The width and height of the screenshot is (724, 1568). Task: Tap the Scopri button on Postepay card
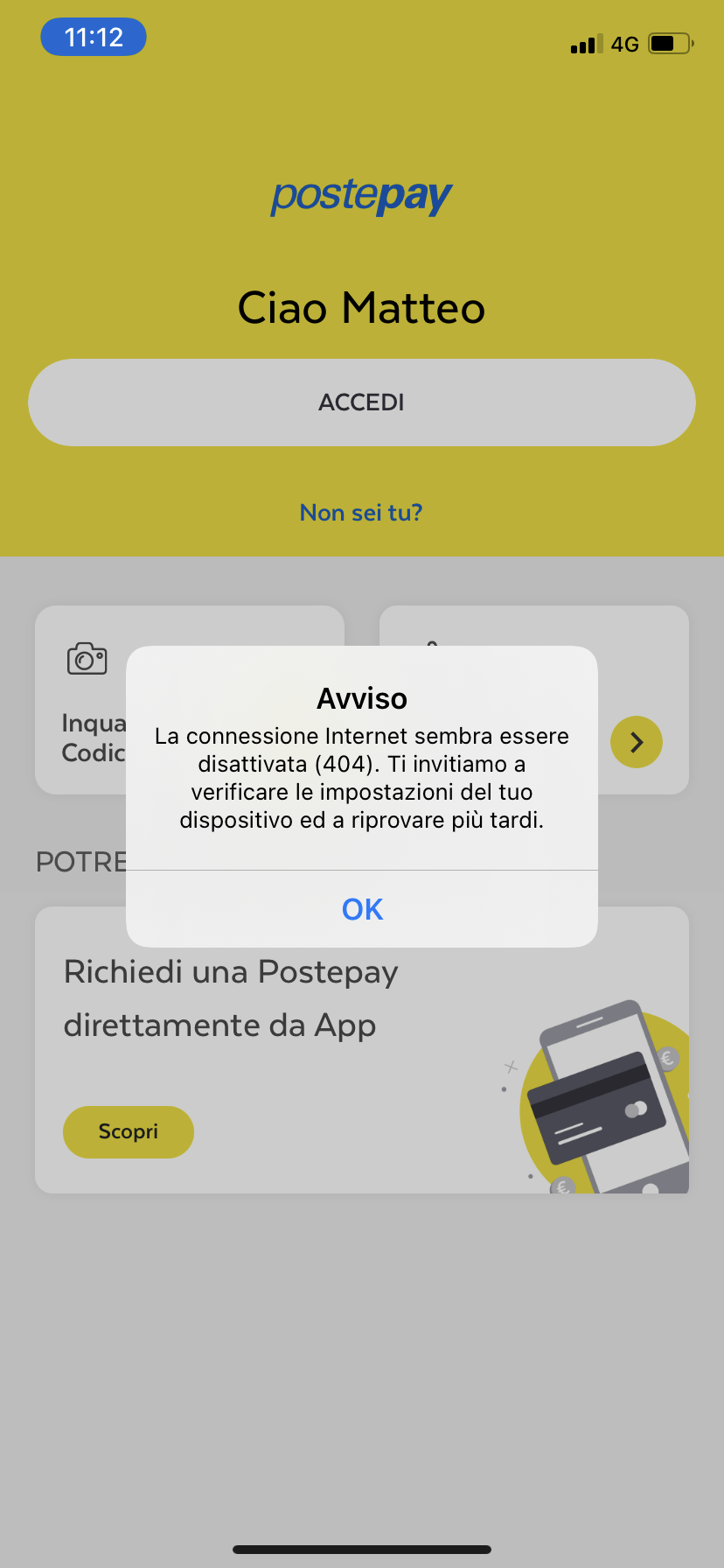pyautogui.click(x=129, y=1131)
